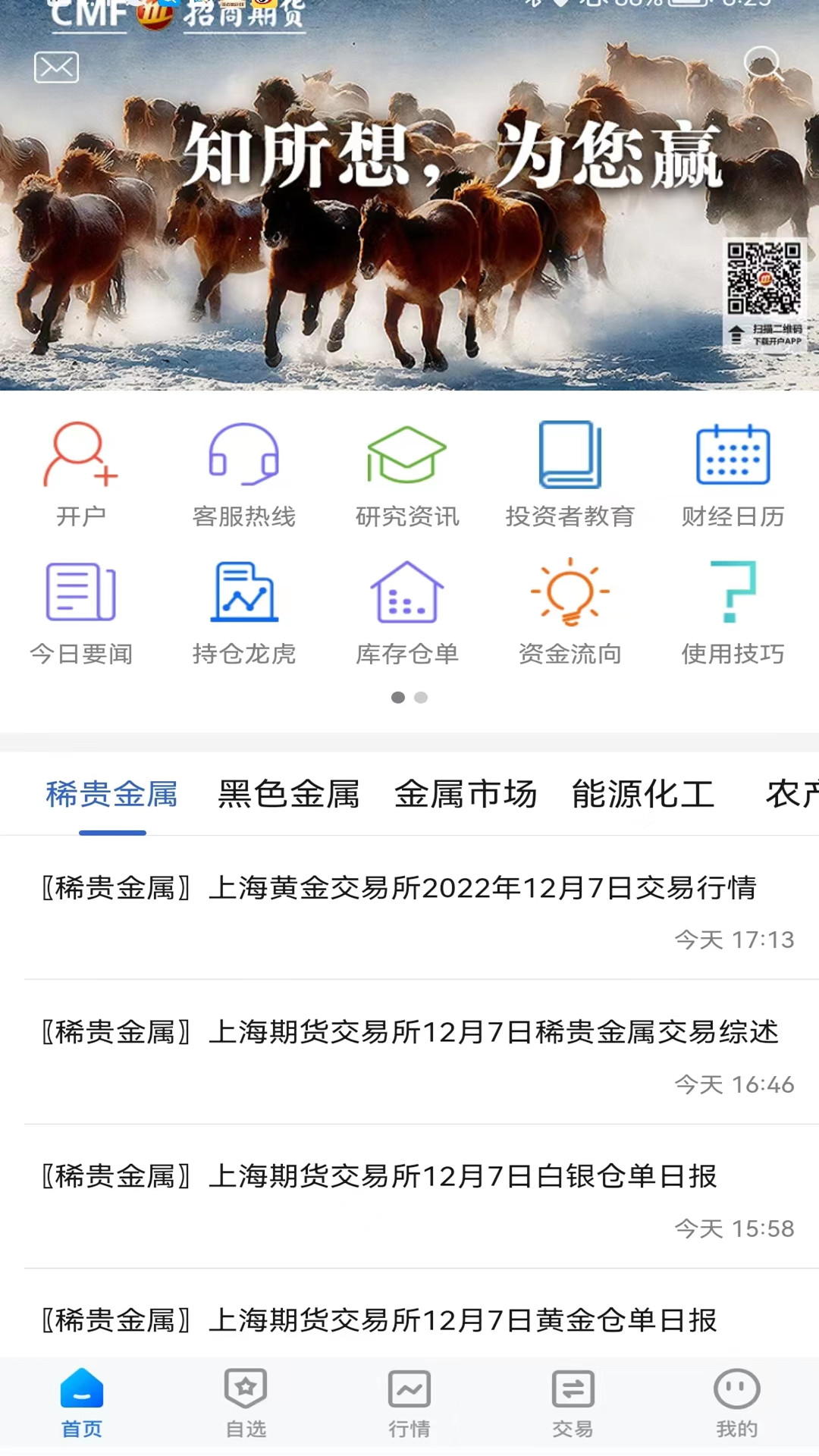Open the search magnifier icon

762,64
